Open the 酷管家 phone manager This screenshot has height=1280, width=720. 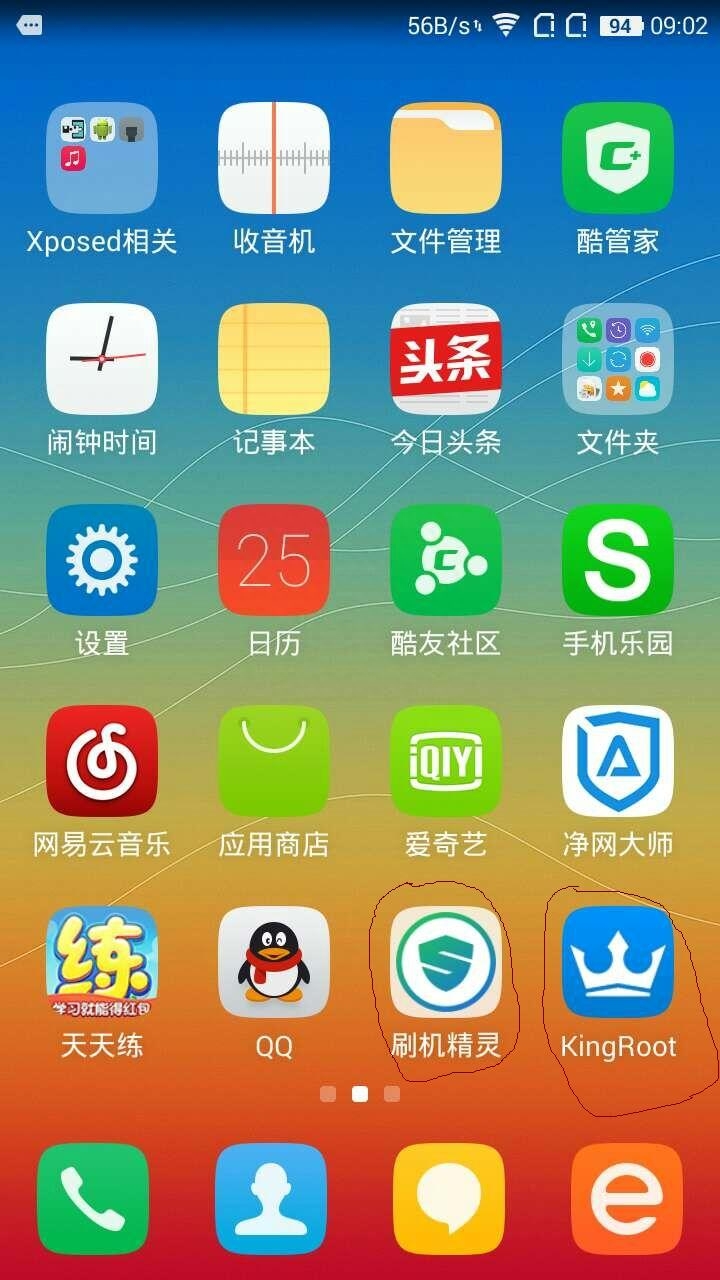click(617, 158)
